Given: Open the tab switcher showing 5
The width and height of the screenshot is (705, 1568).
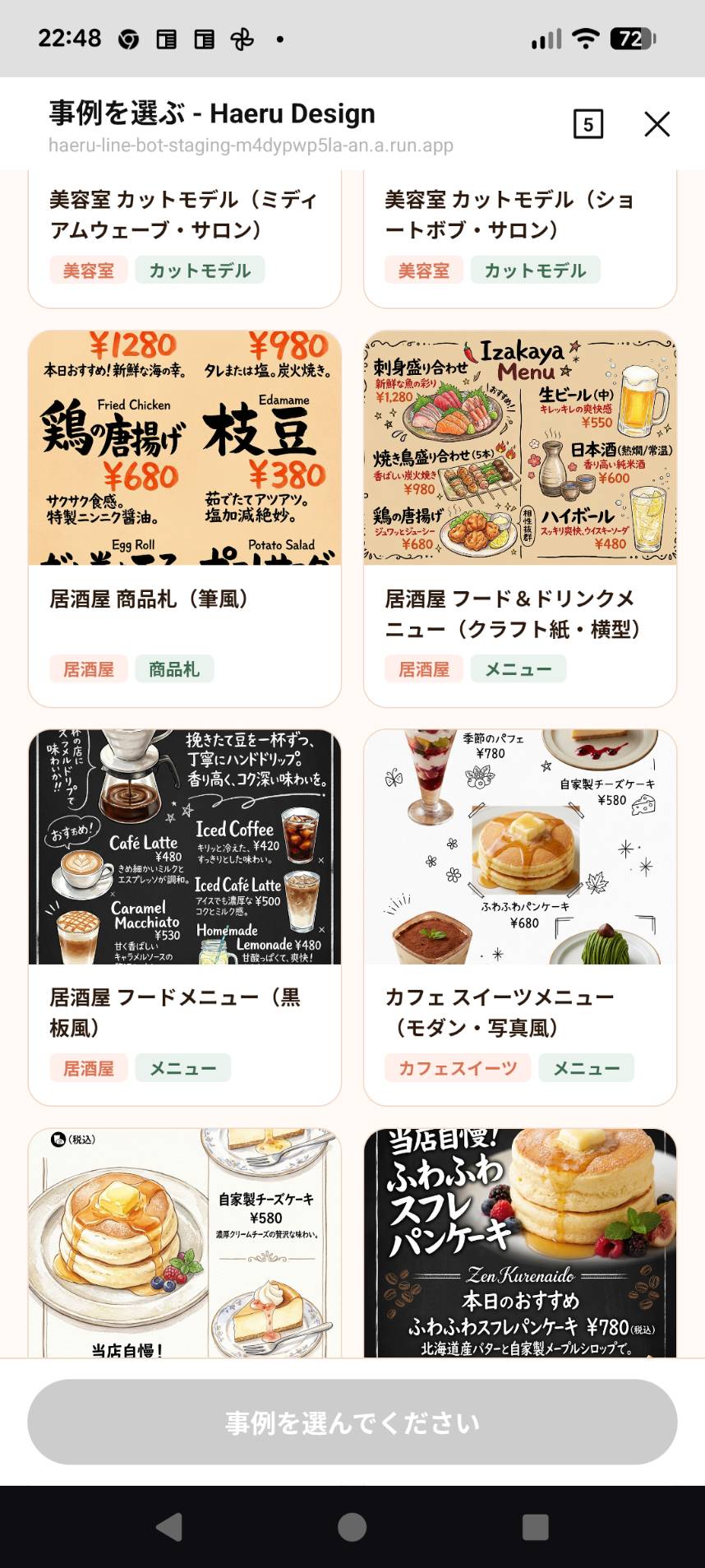Looking at the screenshot, I should pyautogui.click(x=587, y=124).
